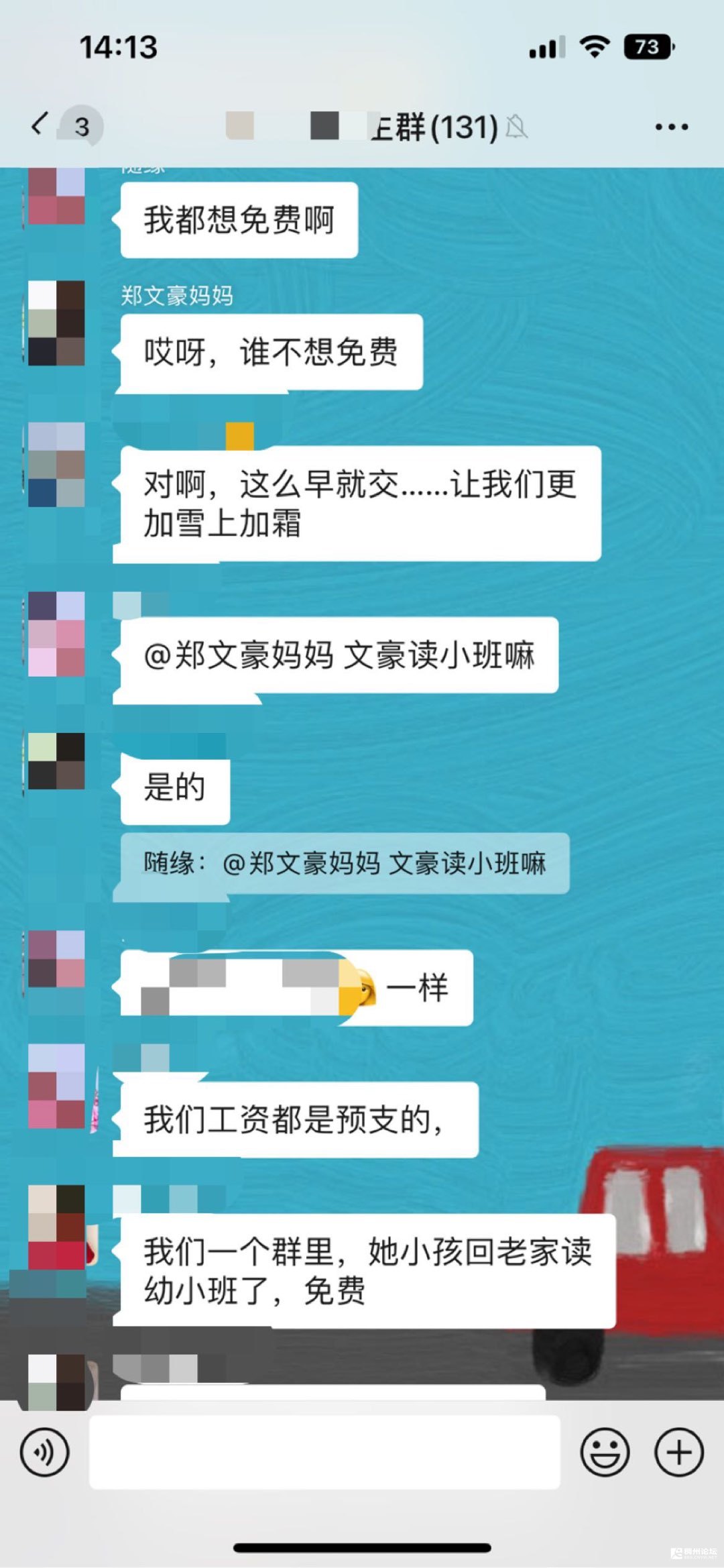Open 郑文豪妈妈's avatar beside 哎呀，谁不想免费
Image resolution: width=724 pixels, height=1568 pixels.
pyautogui.click(x=56, y=323)
